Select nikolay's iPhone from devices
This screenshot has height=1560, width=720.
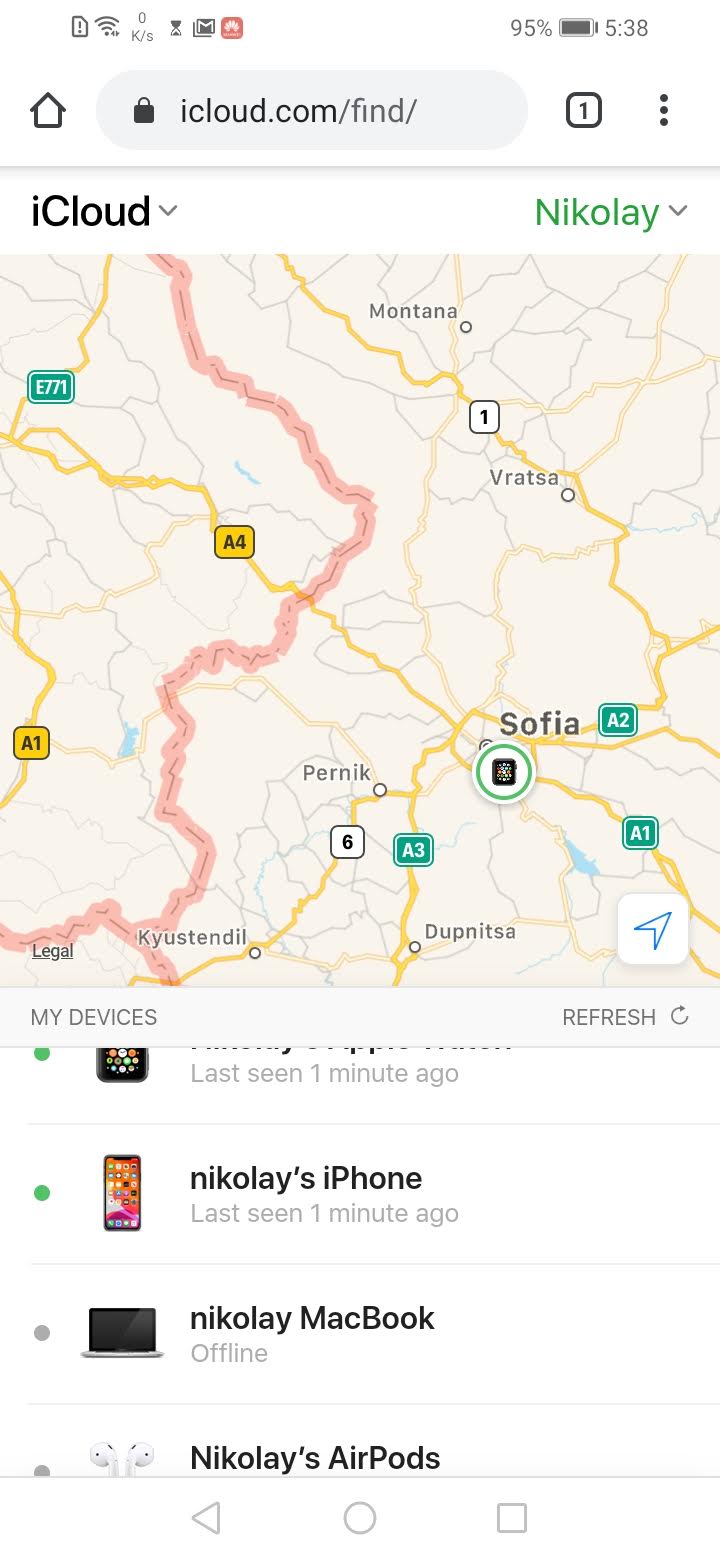tap(305, 1193)
